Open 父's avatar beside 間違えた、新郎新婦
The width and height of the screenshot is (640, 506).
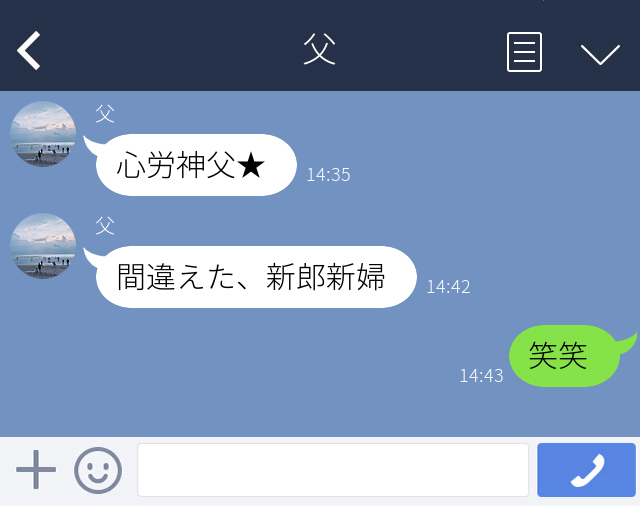pos(43,246)
